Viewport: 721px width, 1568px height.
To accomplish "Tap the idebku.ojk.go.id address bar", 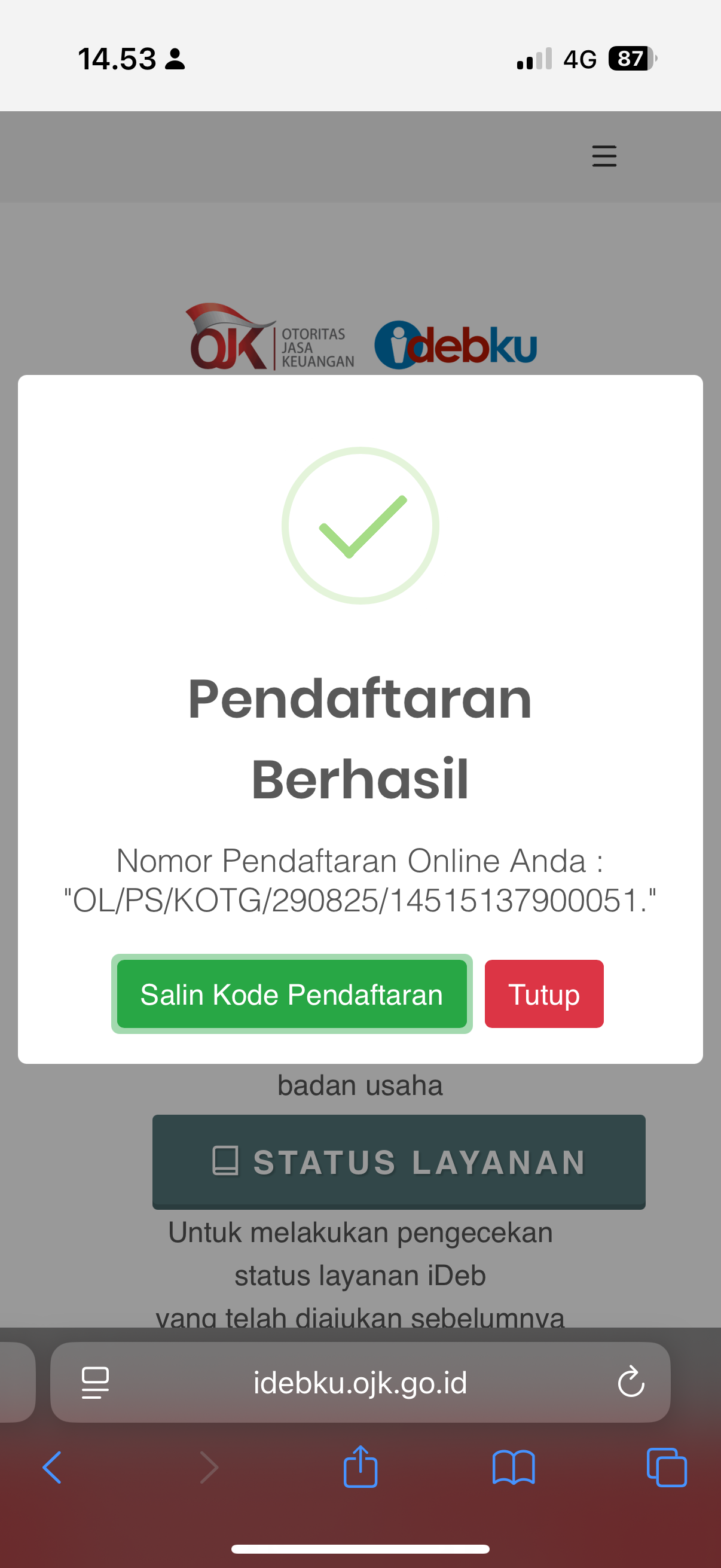I will point(360,1383).
